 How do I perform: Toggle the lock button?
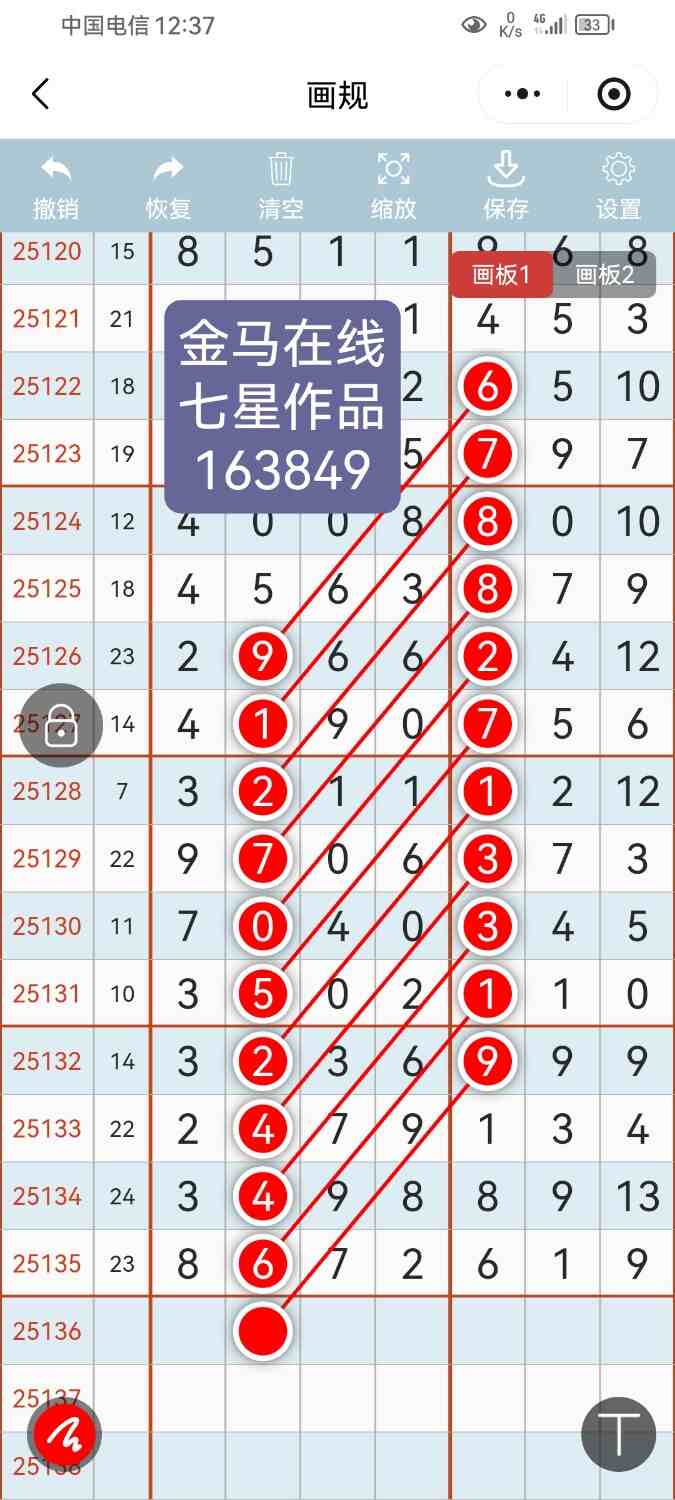[61, 726]
